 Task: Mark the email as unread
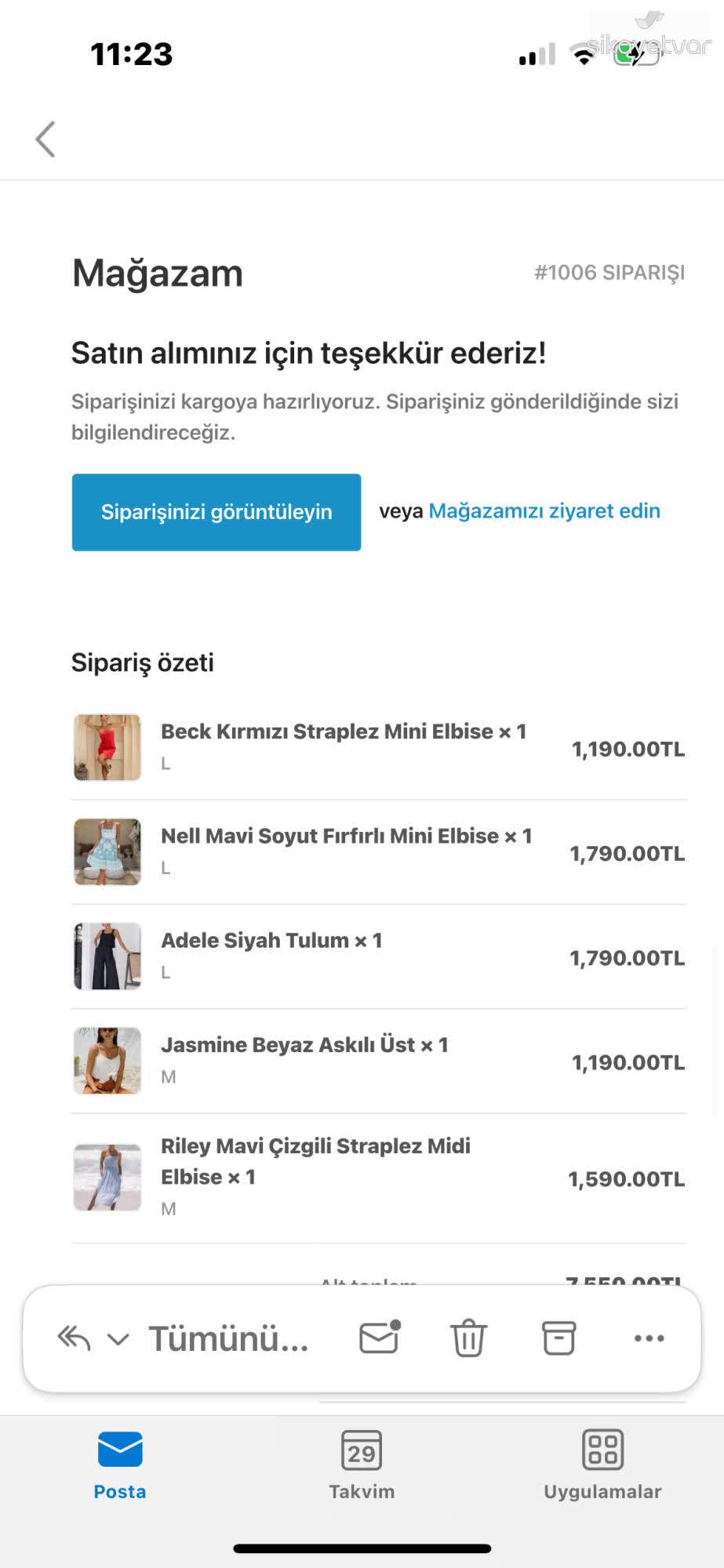(380, 1338)
